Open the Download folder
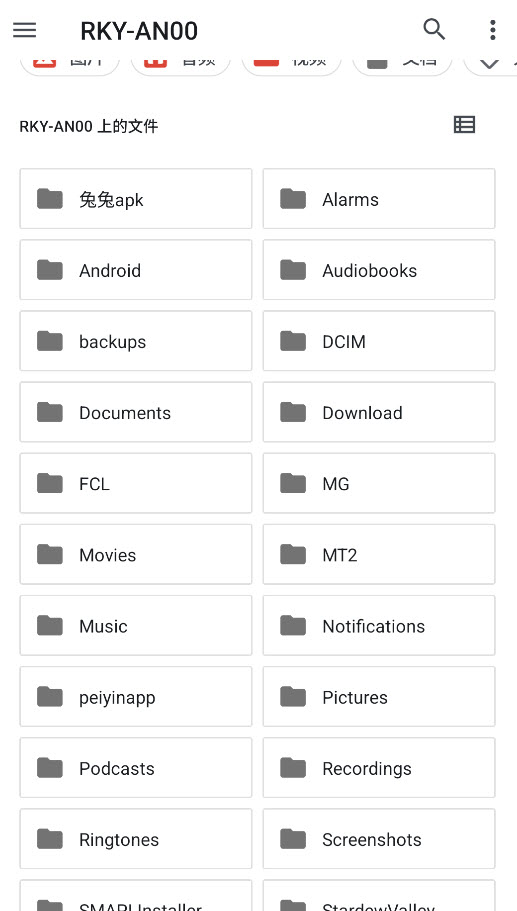 point(379,412)
